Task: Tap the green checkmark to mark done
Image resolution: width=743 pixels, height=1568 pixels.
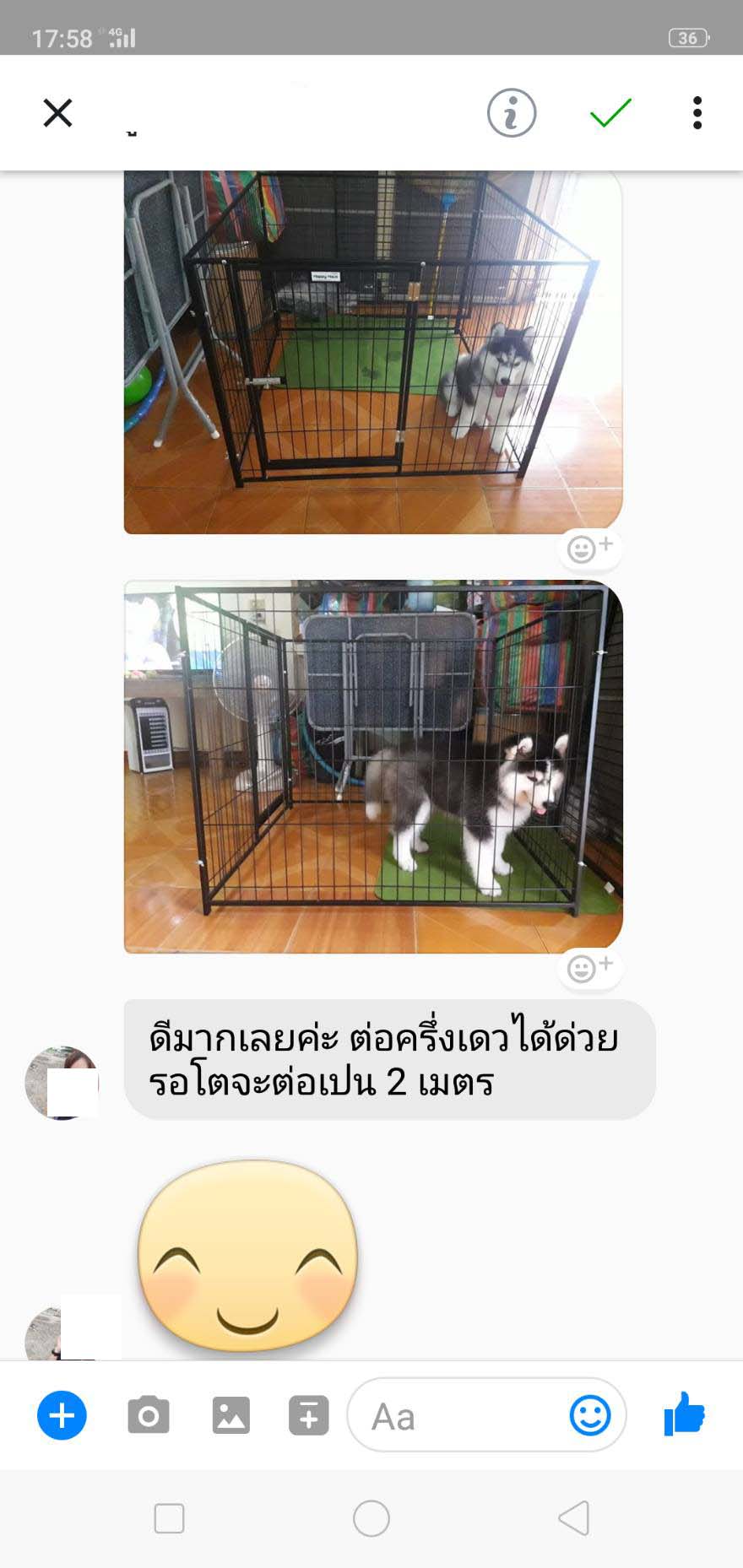Action: 610,112
